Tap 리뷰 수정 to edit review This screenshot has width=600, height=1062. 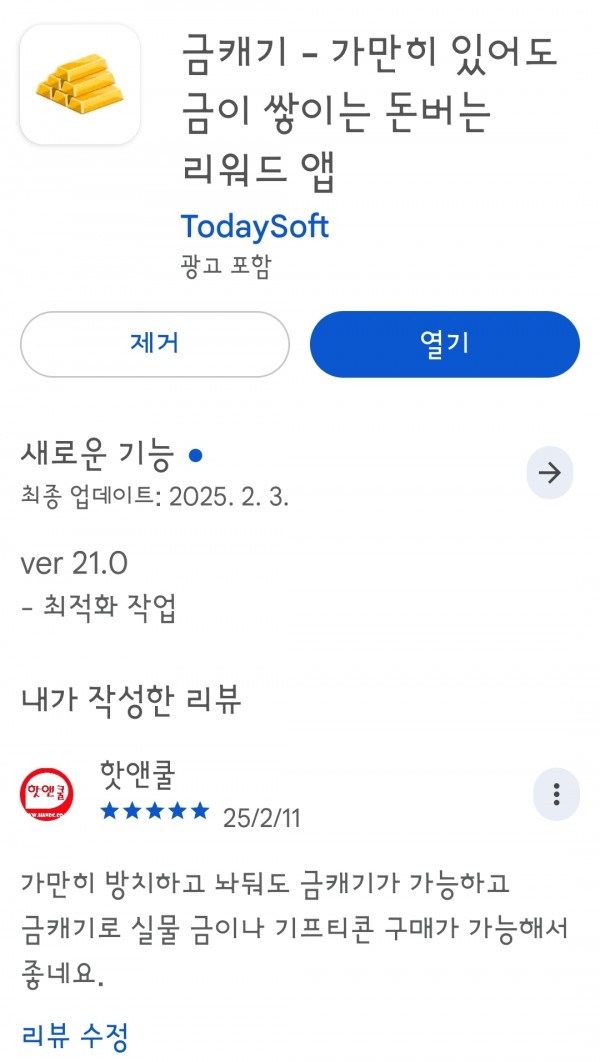[x=74, y=1035]
